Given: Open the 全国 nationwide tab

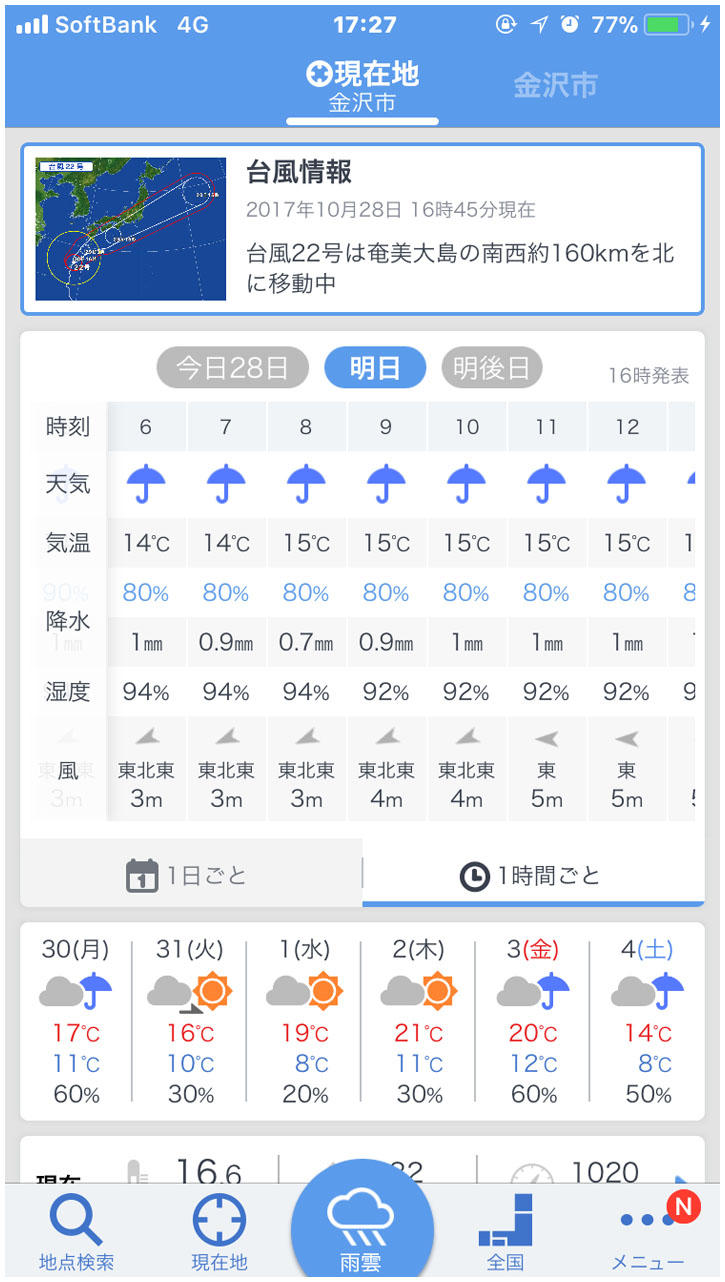Looking at the screenshot, I should click(x=505, y=1234).
